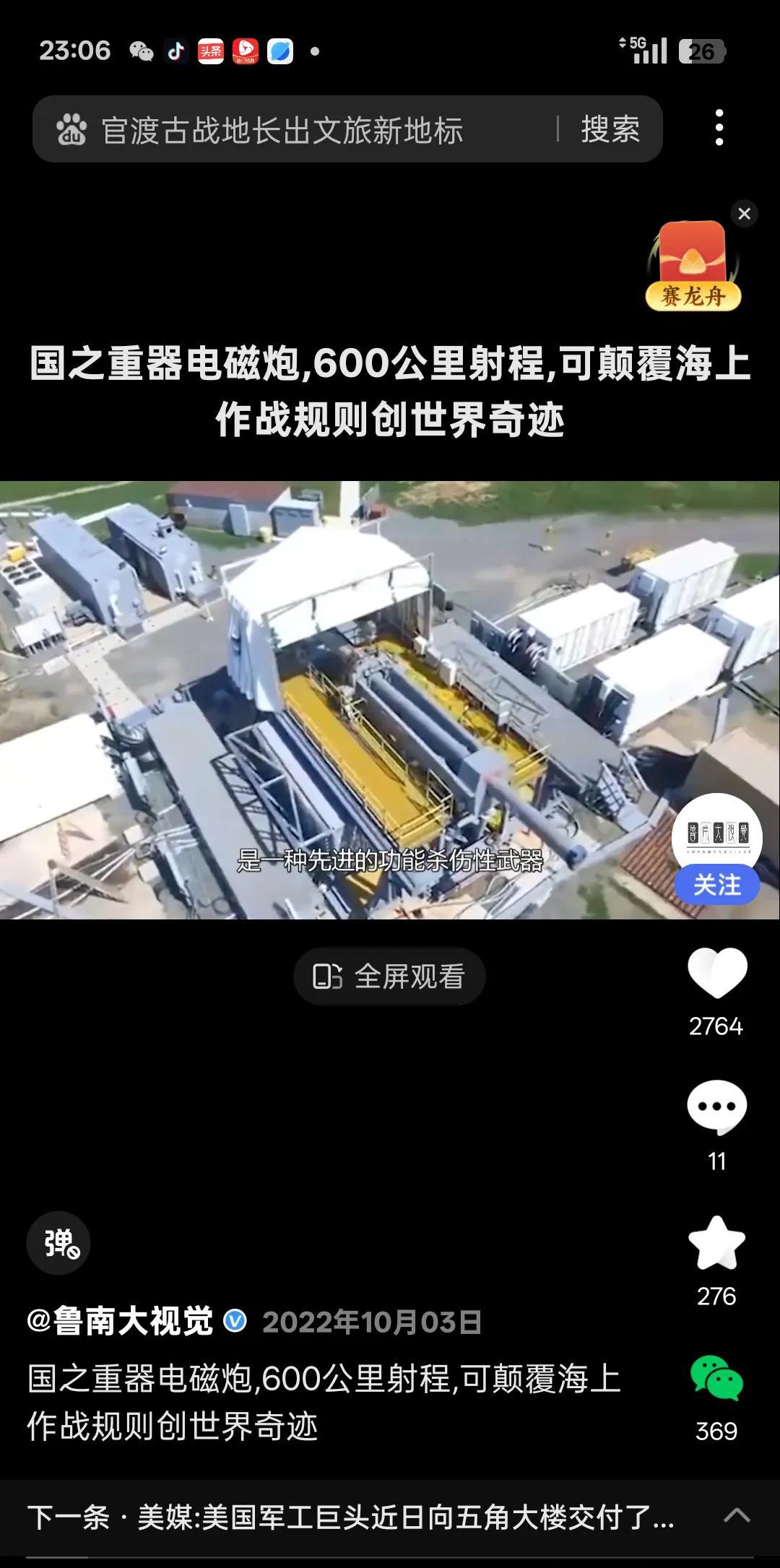This screenshot has height=1568, width=780.
Task: Like this video with heart icon
Action: pyautogui.click(x=716, y=974)
